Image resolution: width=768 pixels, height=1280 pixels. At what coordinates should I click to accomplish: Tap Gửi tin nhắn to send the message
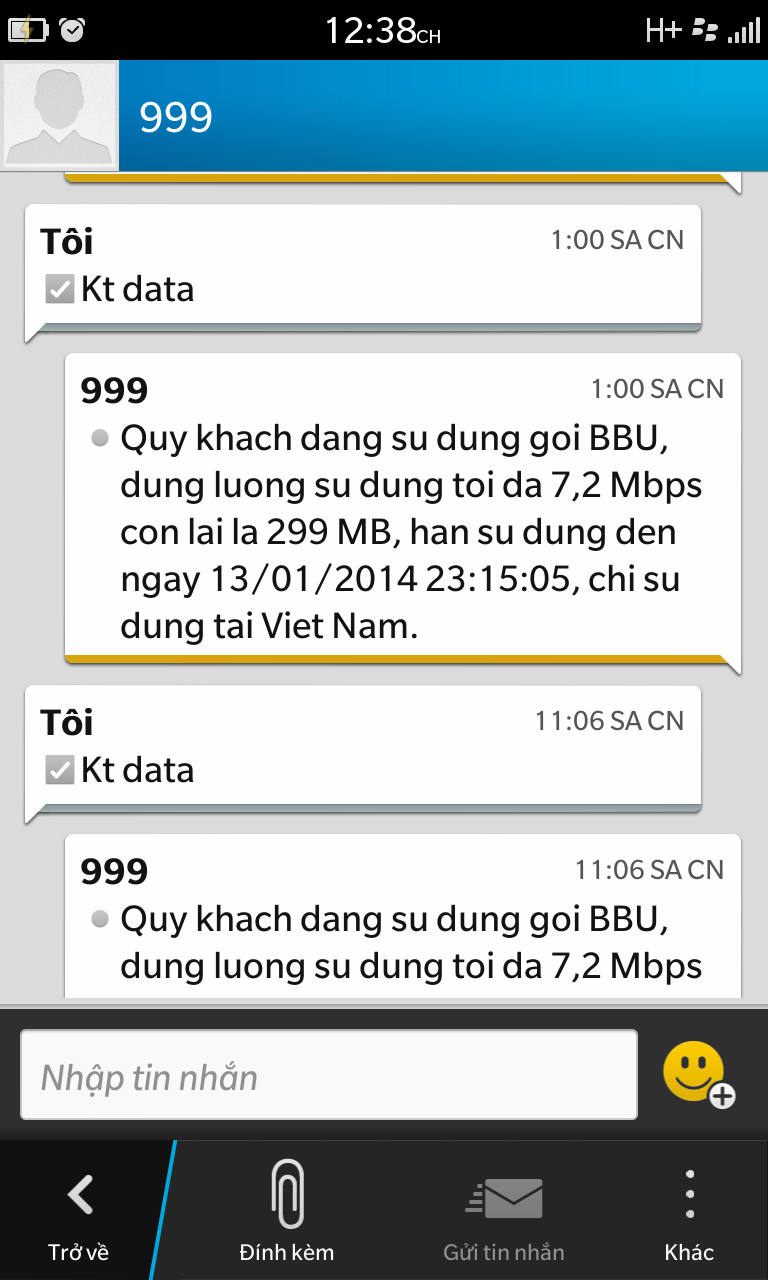[504, 1210]
